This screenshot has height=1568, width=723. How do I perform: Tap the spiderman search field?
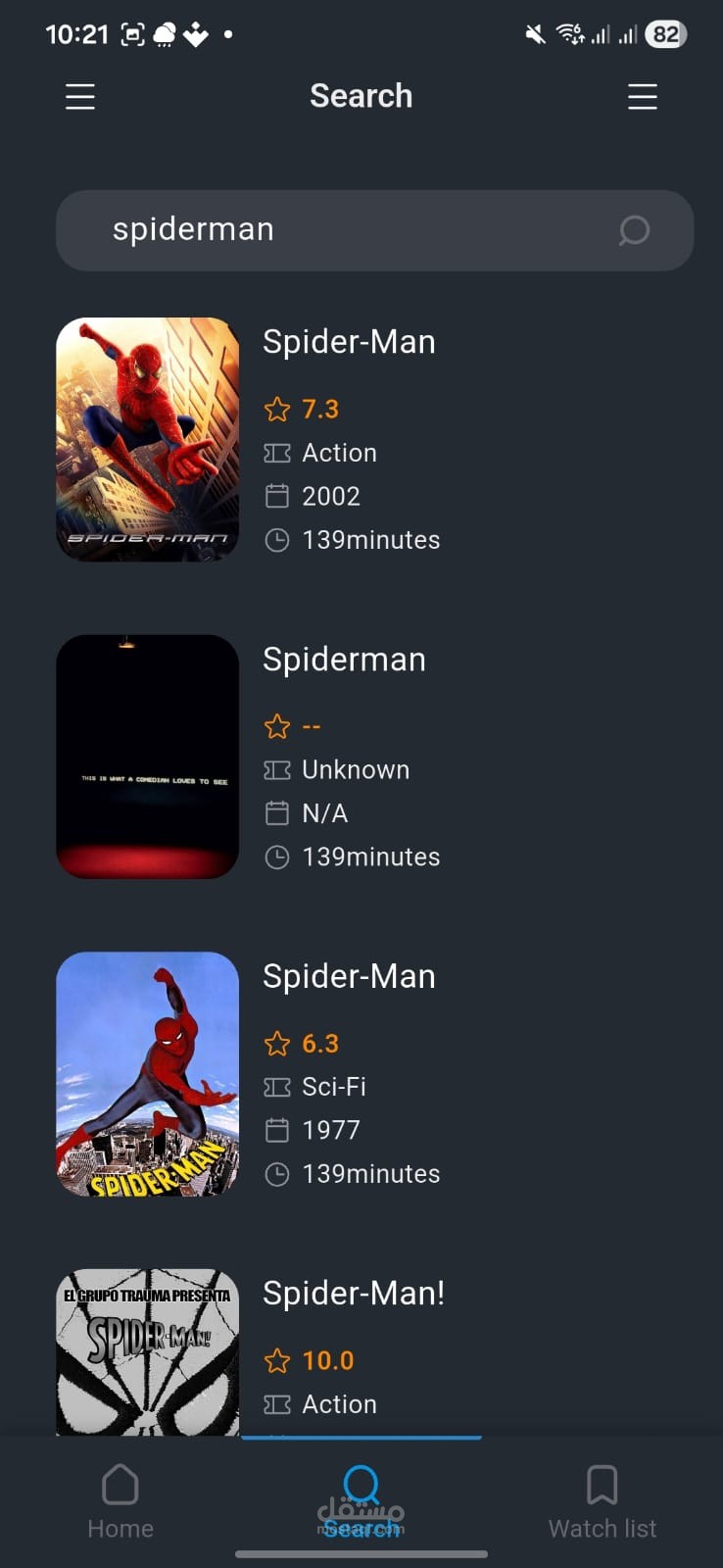[x=374, y=230]
